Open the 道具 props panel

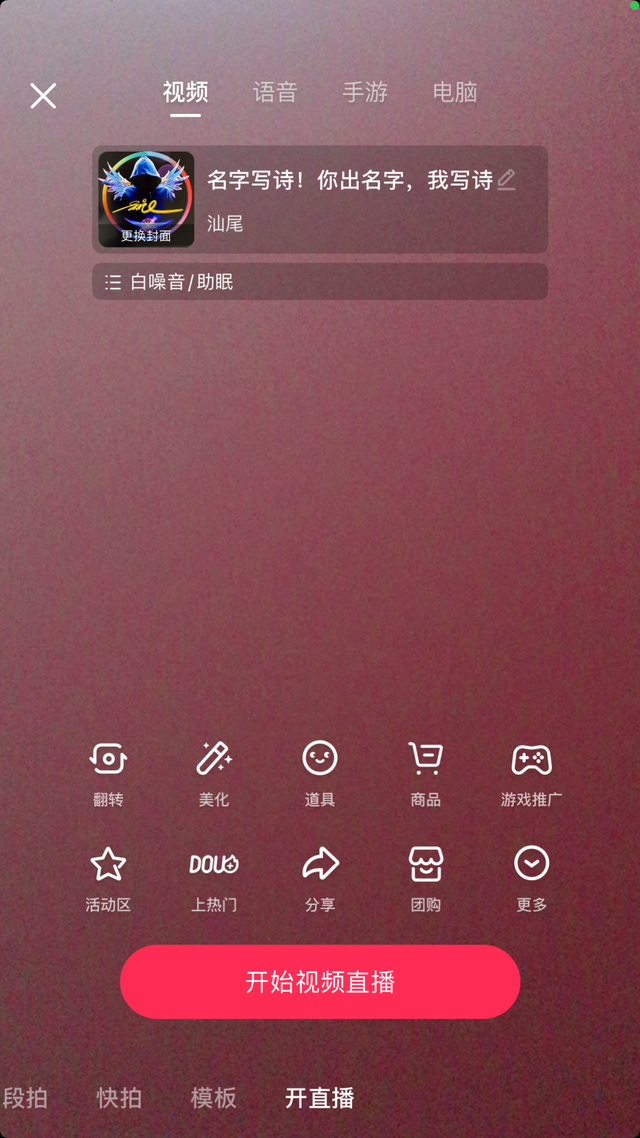pyautogui.click(x=320, y=772)
